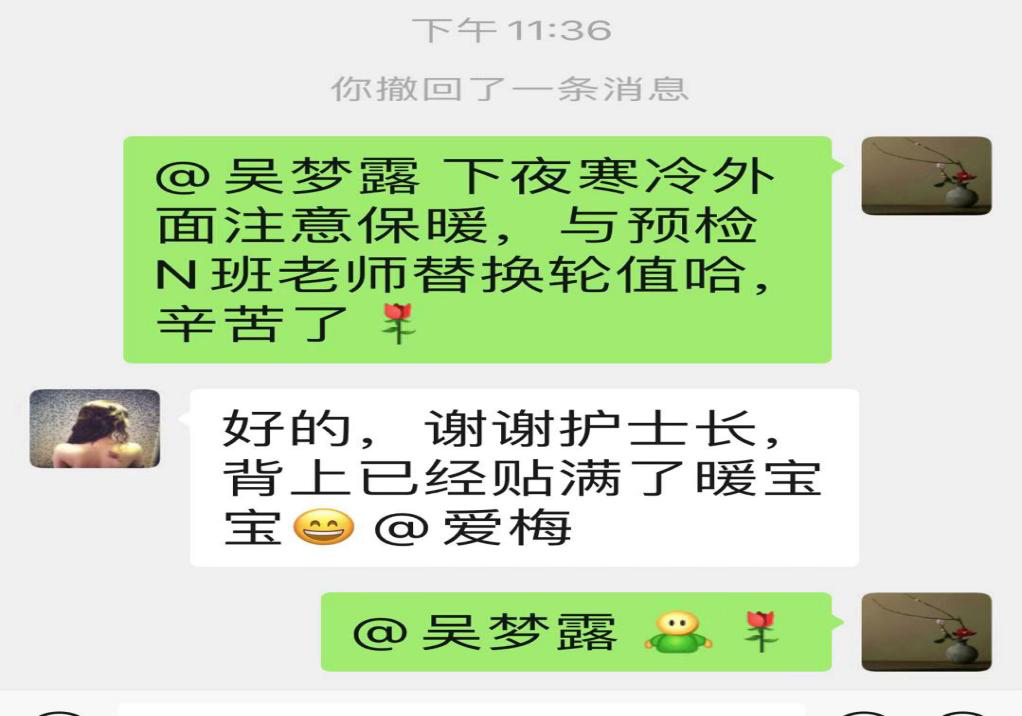Tap the avatar next to the last @吴梦露 message

click(x=926, y=631)
